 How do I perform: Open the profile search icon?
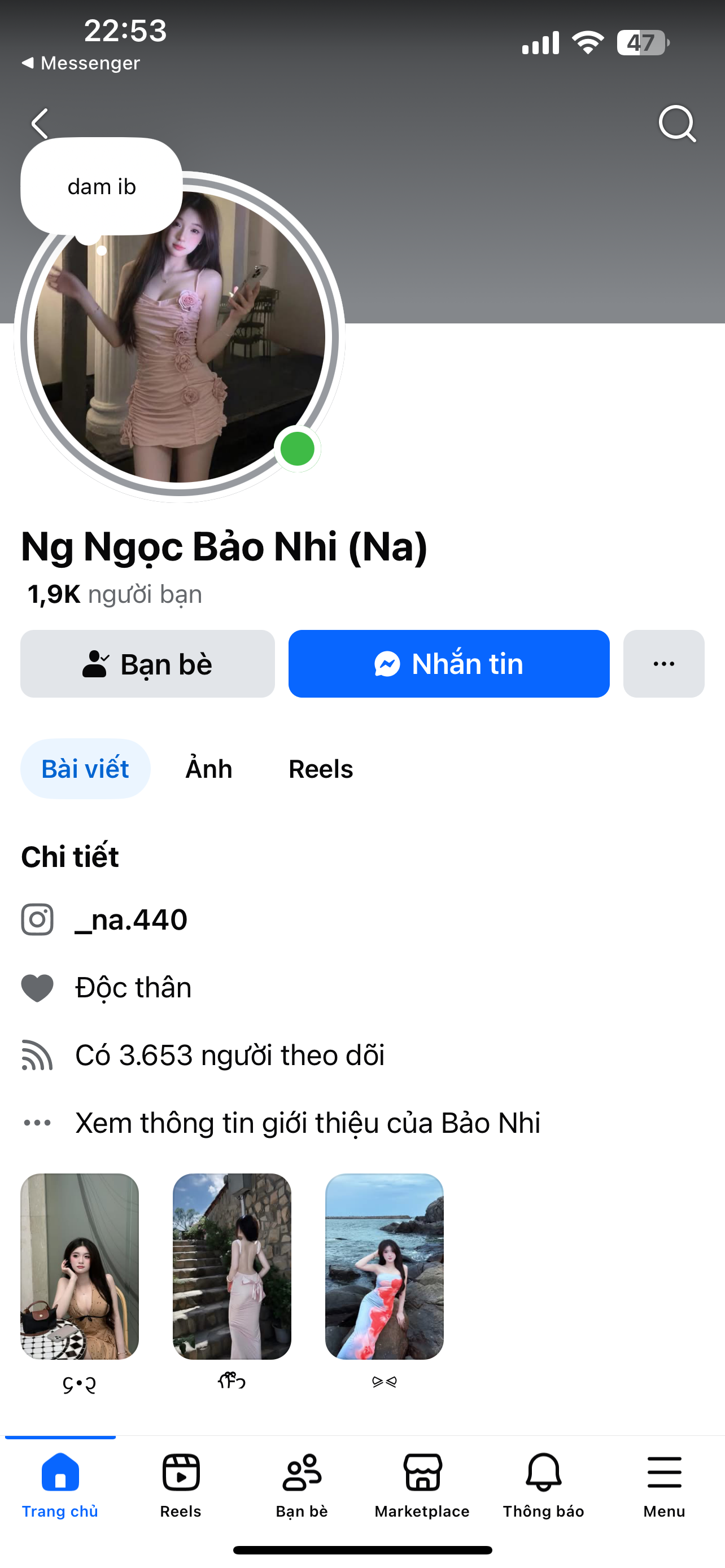point(676,124)
